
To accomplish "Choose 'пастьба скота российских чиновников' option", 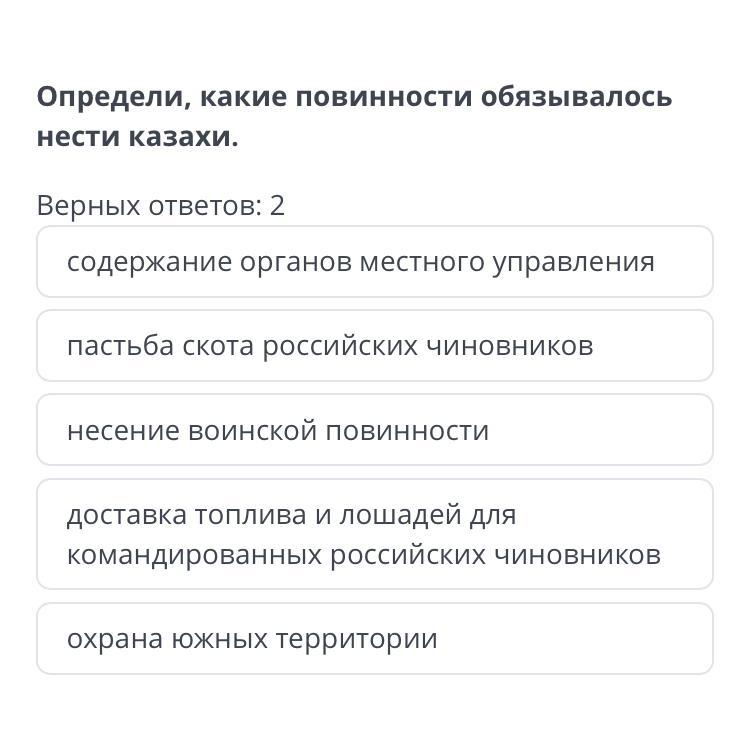I will coord(375,345).
